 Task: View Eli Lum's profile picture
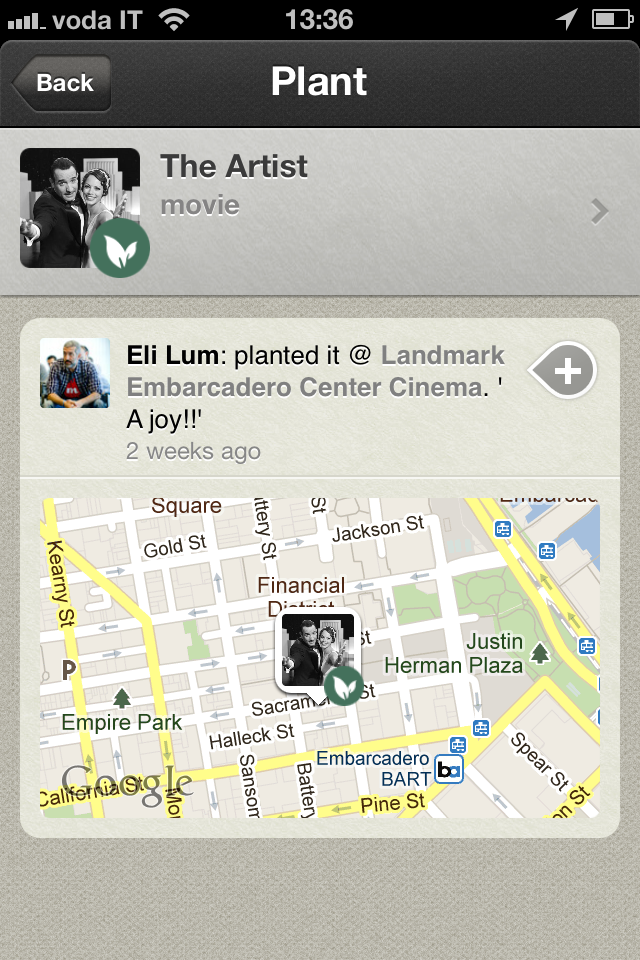point(75,373)
